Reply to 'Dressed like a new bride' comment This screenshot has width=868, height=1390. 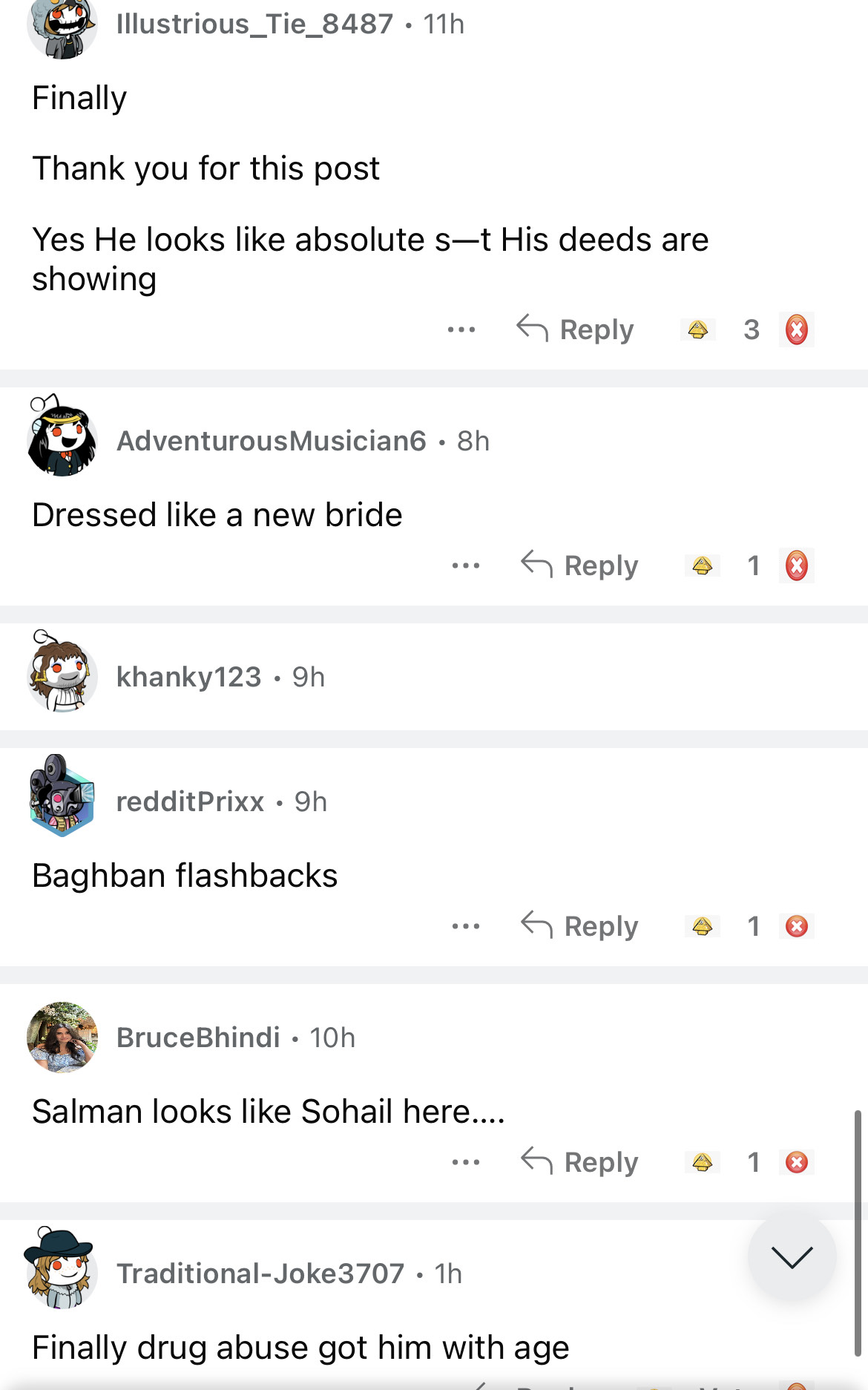point(580,565)
